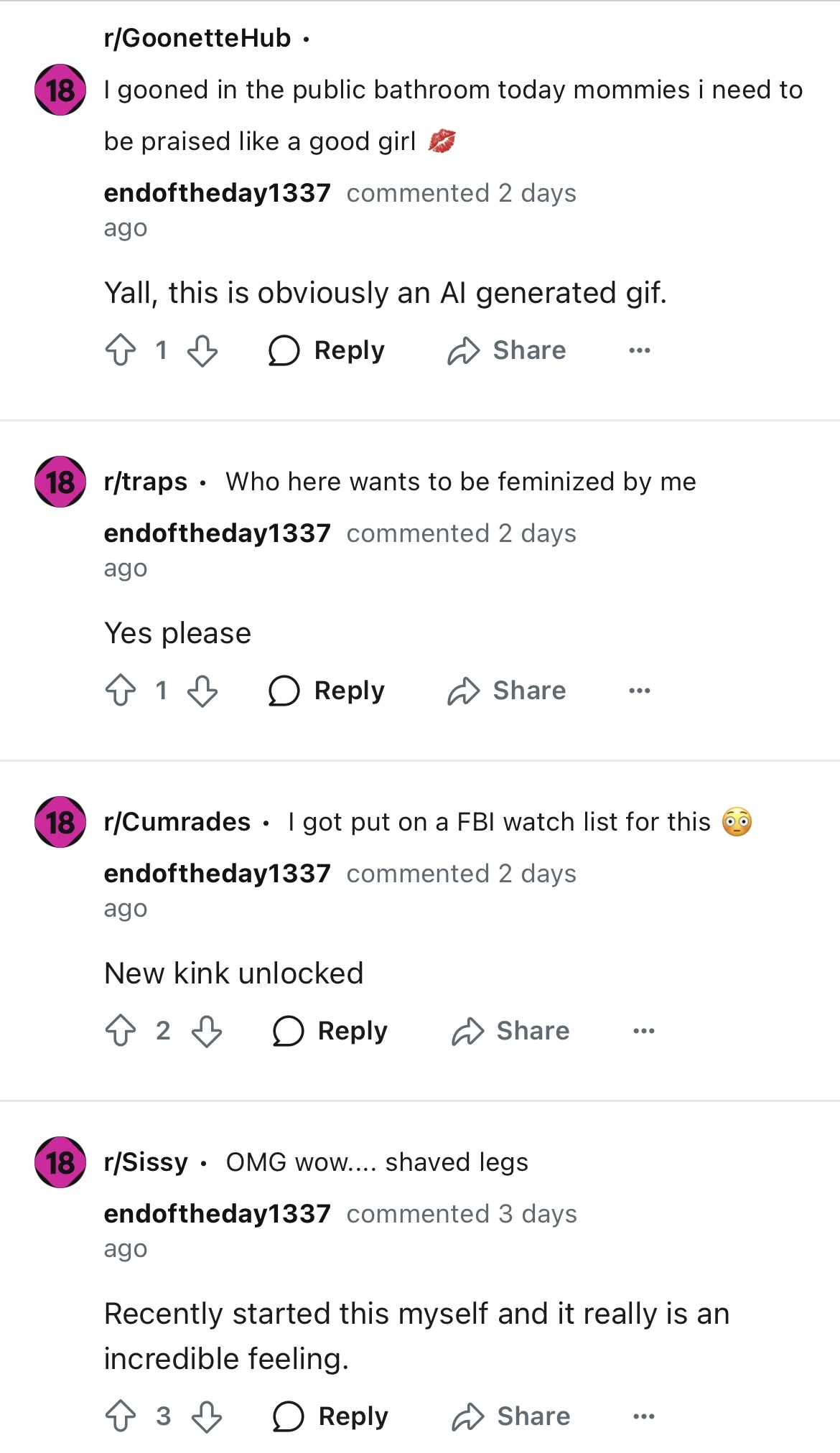The image size is (840, 1453).
Task: Upvote the 'AI generated gif' comment
Action: click(121, 350)
